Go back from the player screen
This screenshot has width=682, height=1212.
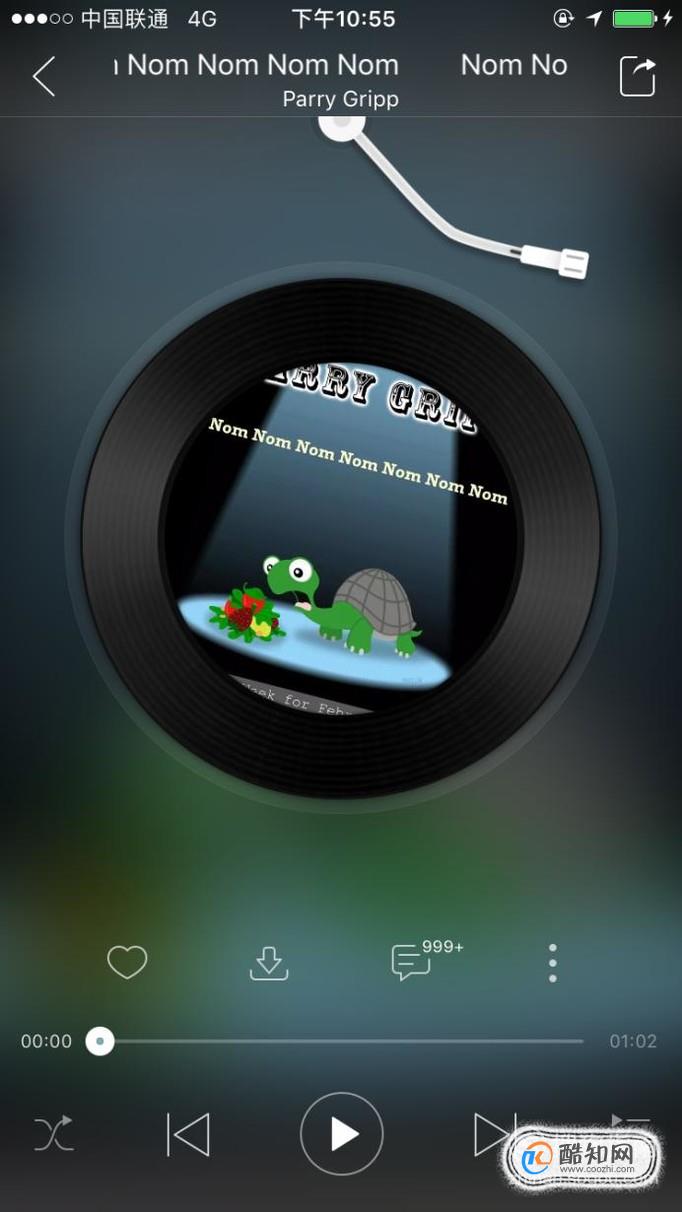click(43, 76)
